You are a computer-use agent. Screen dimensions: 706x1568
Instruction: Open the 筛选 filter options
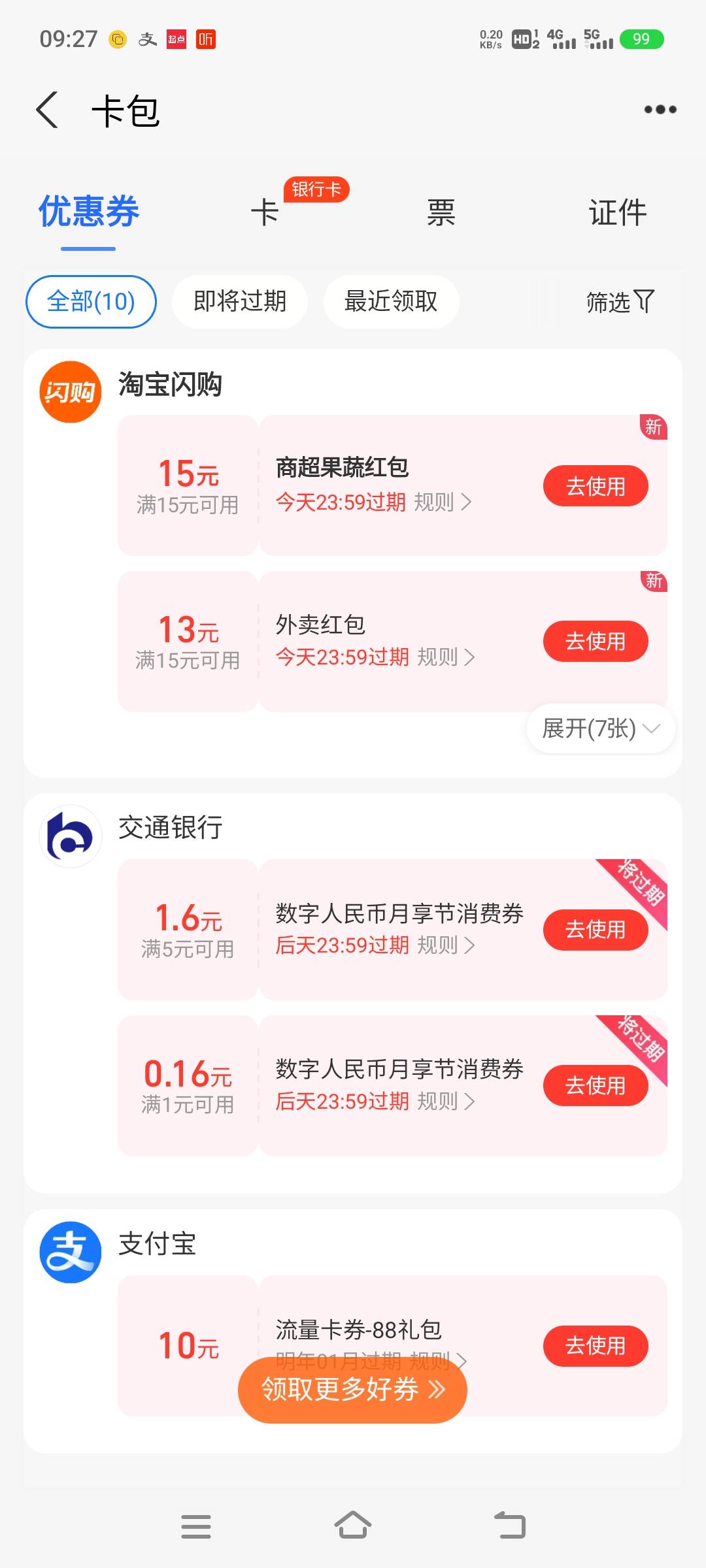620,302
